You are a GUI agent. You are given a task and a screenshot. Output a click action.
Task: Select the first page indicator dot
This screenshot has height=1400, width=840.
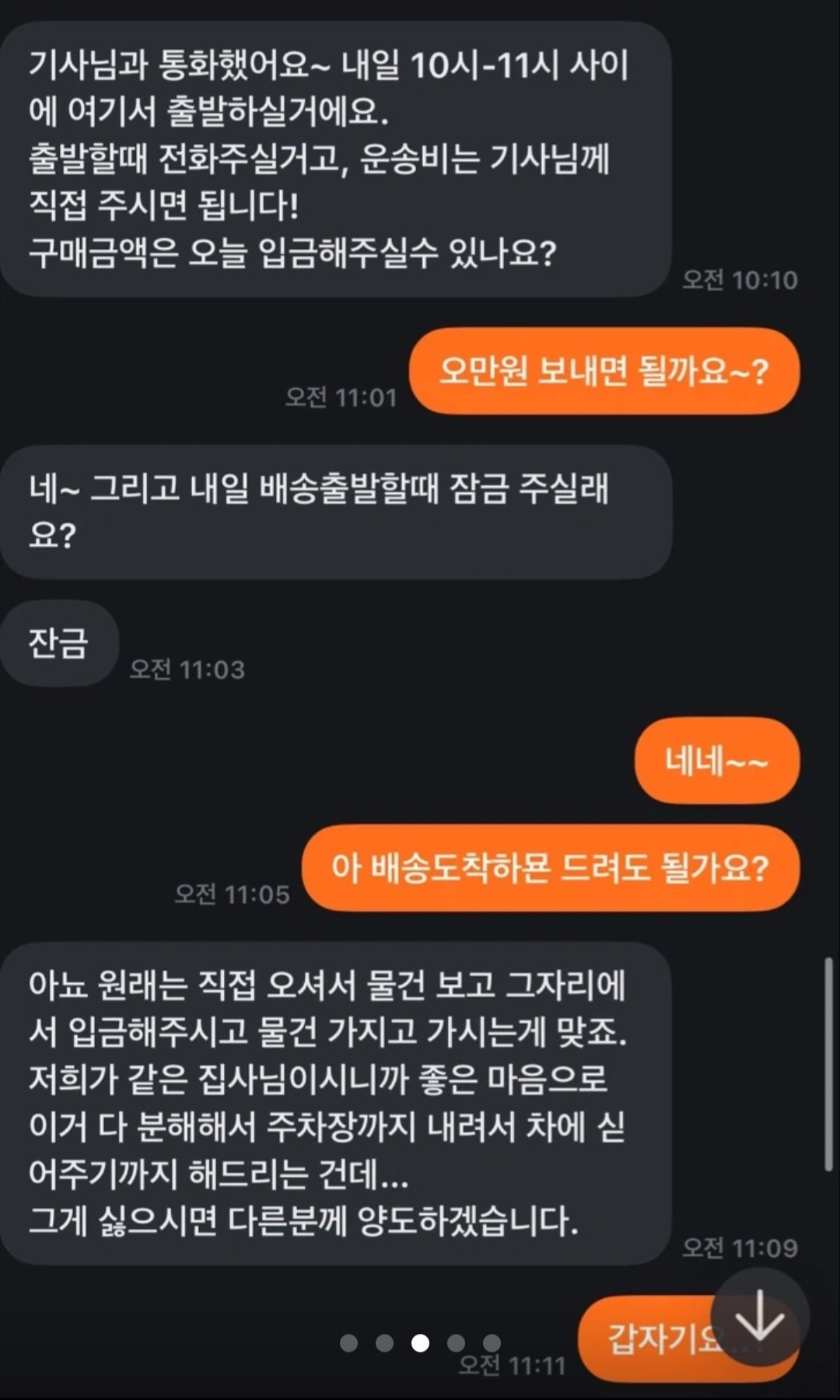pos(349,1342)
